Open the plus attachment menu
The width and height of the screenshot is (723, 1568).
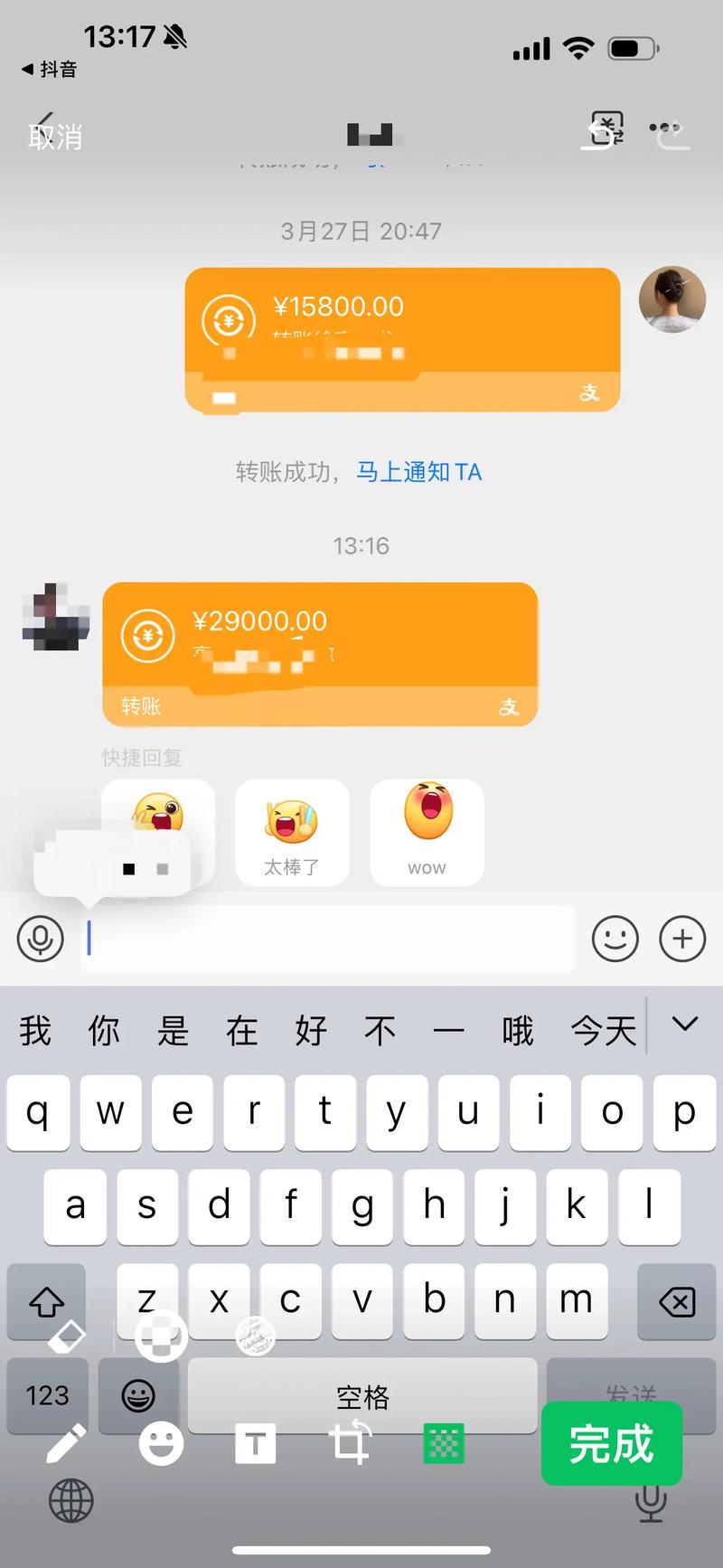click(x=682, y=939)
